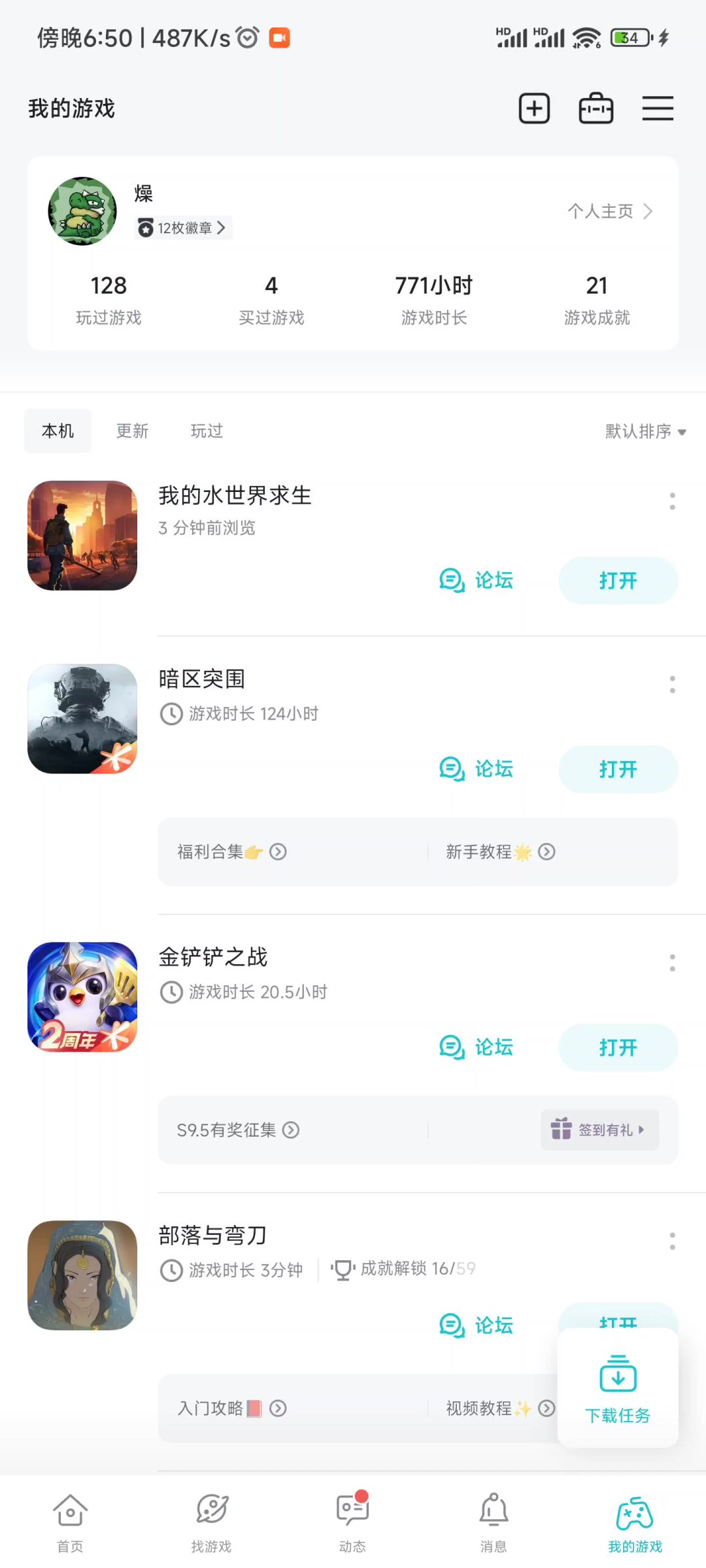Expand the 默认排序 sort dropdown

click(645, 432)
